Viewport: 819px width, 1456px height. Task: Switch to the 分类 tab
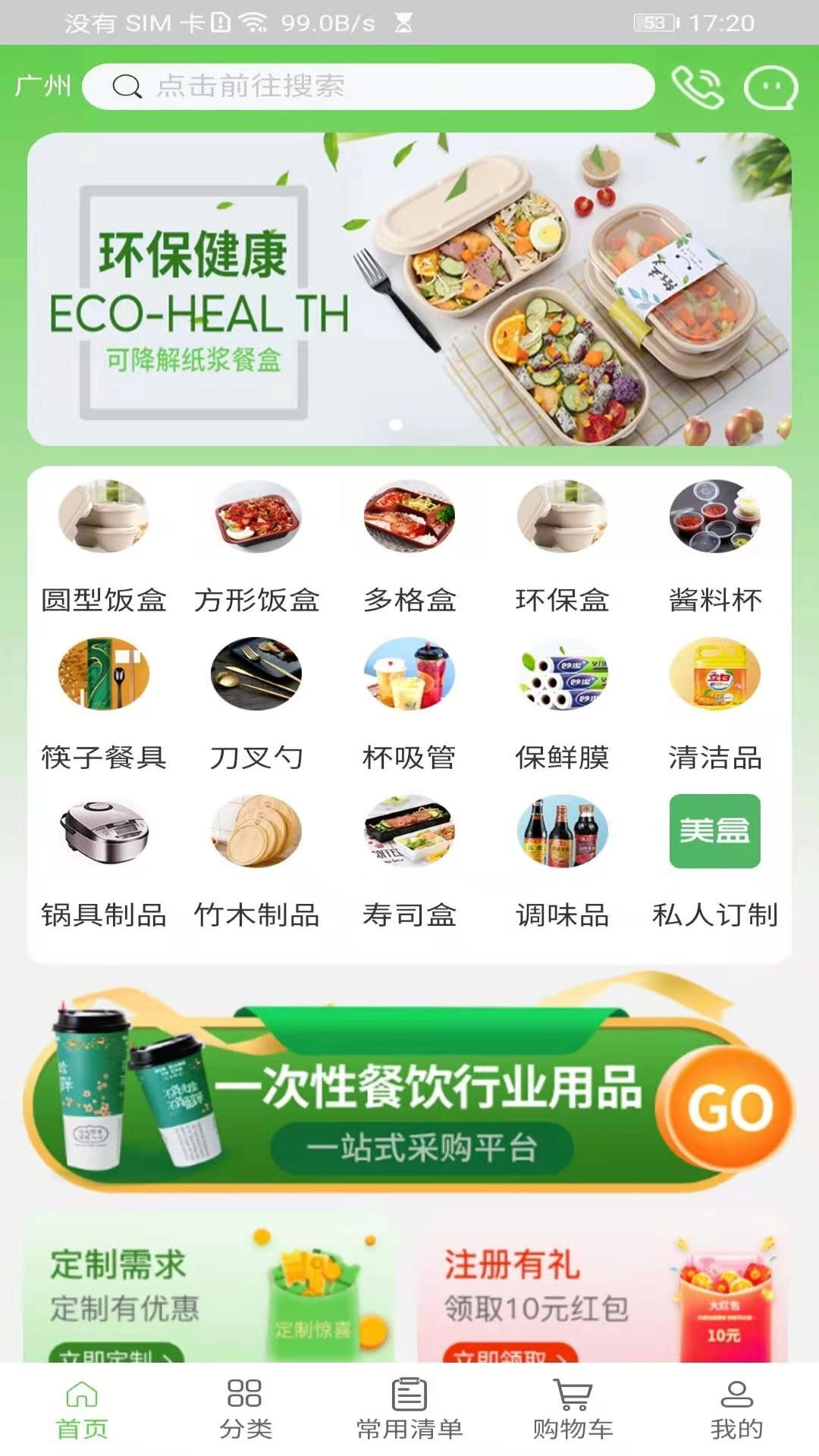(x=245, y=1410)
